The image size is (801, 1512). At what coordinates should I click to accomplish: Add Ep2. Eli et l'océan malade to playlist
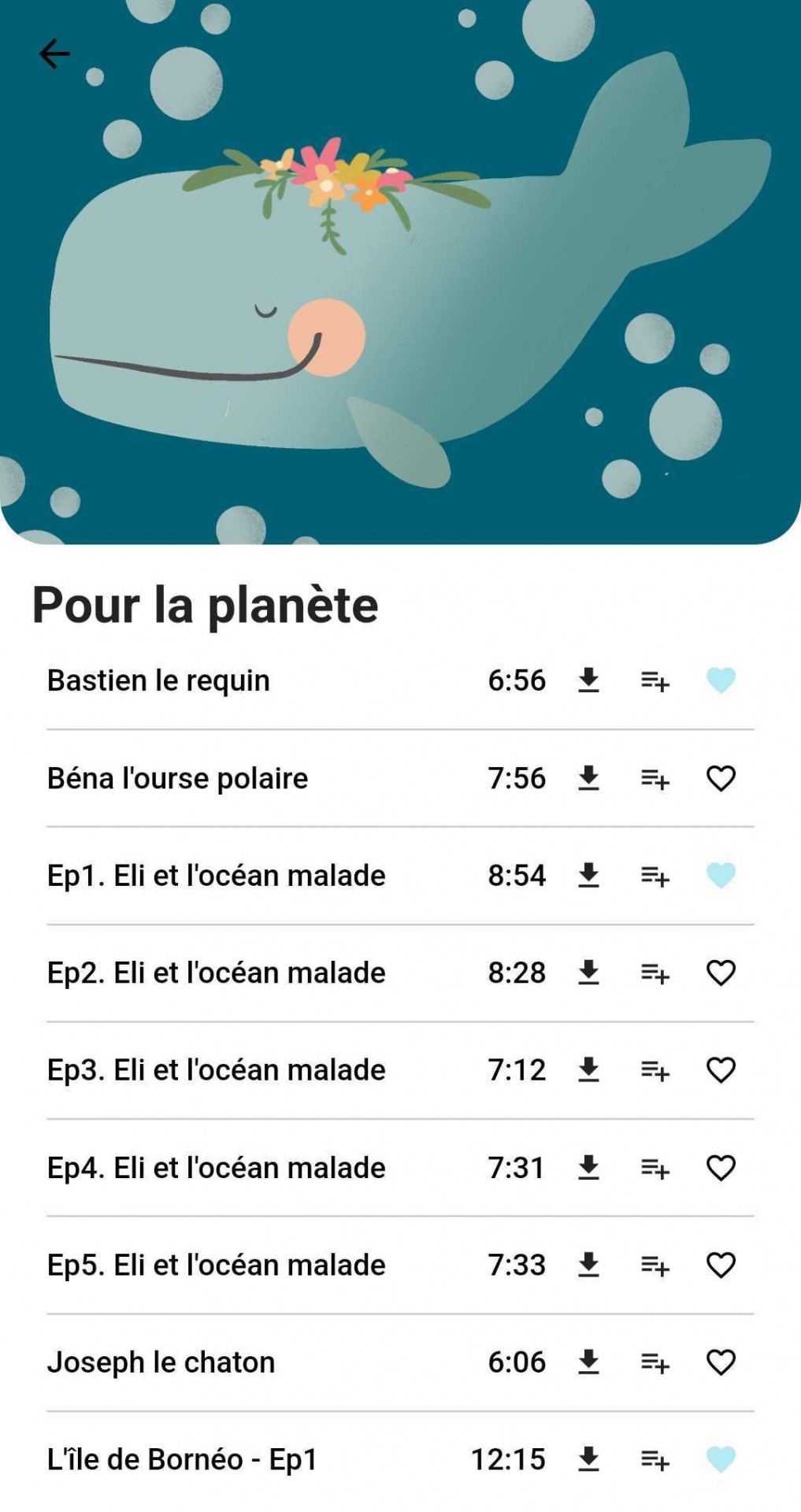click(x=655, y=973)
